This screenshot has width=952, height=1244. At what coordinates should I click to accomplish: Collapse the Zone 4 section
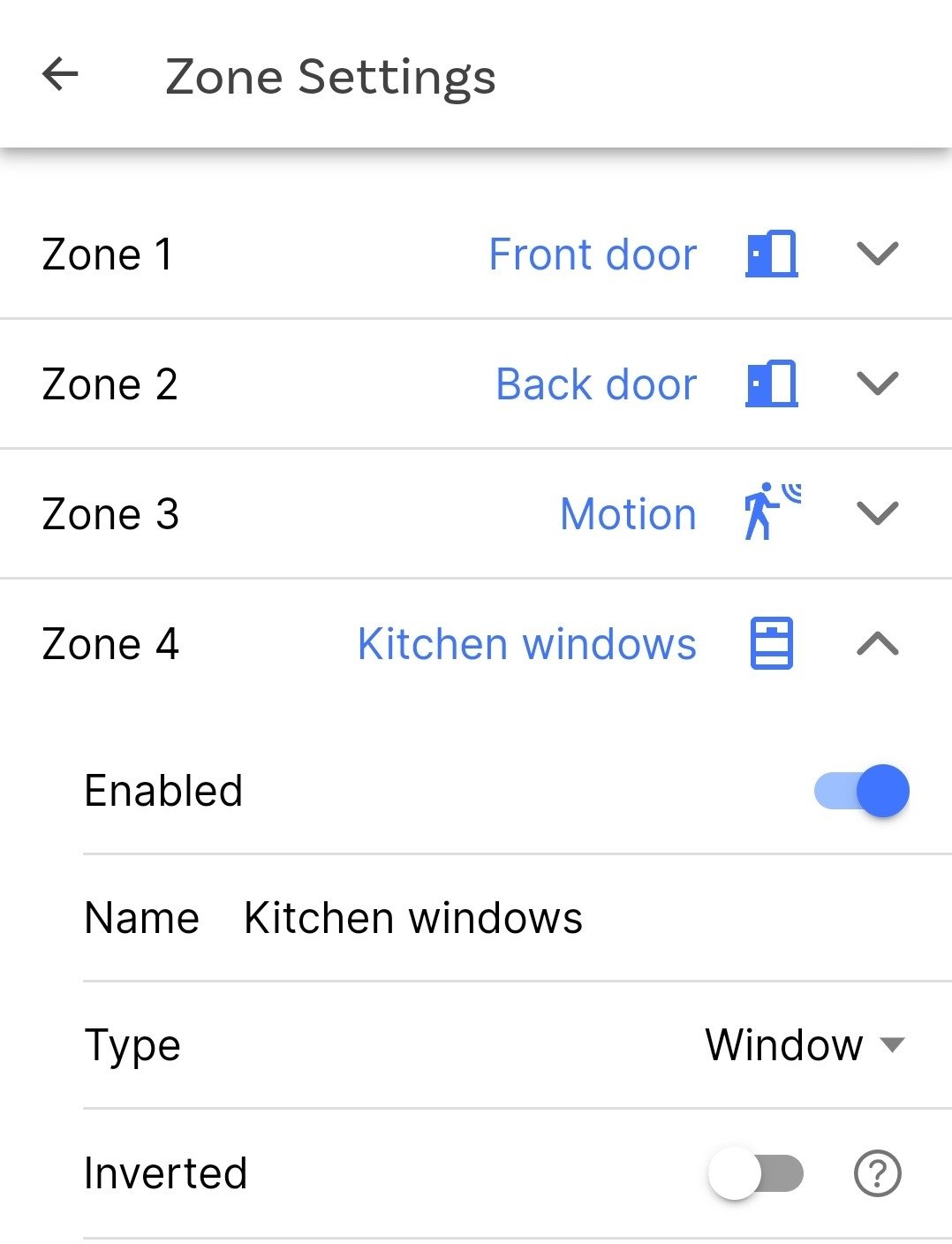pyautogui.click(x=878, y=645)
